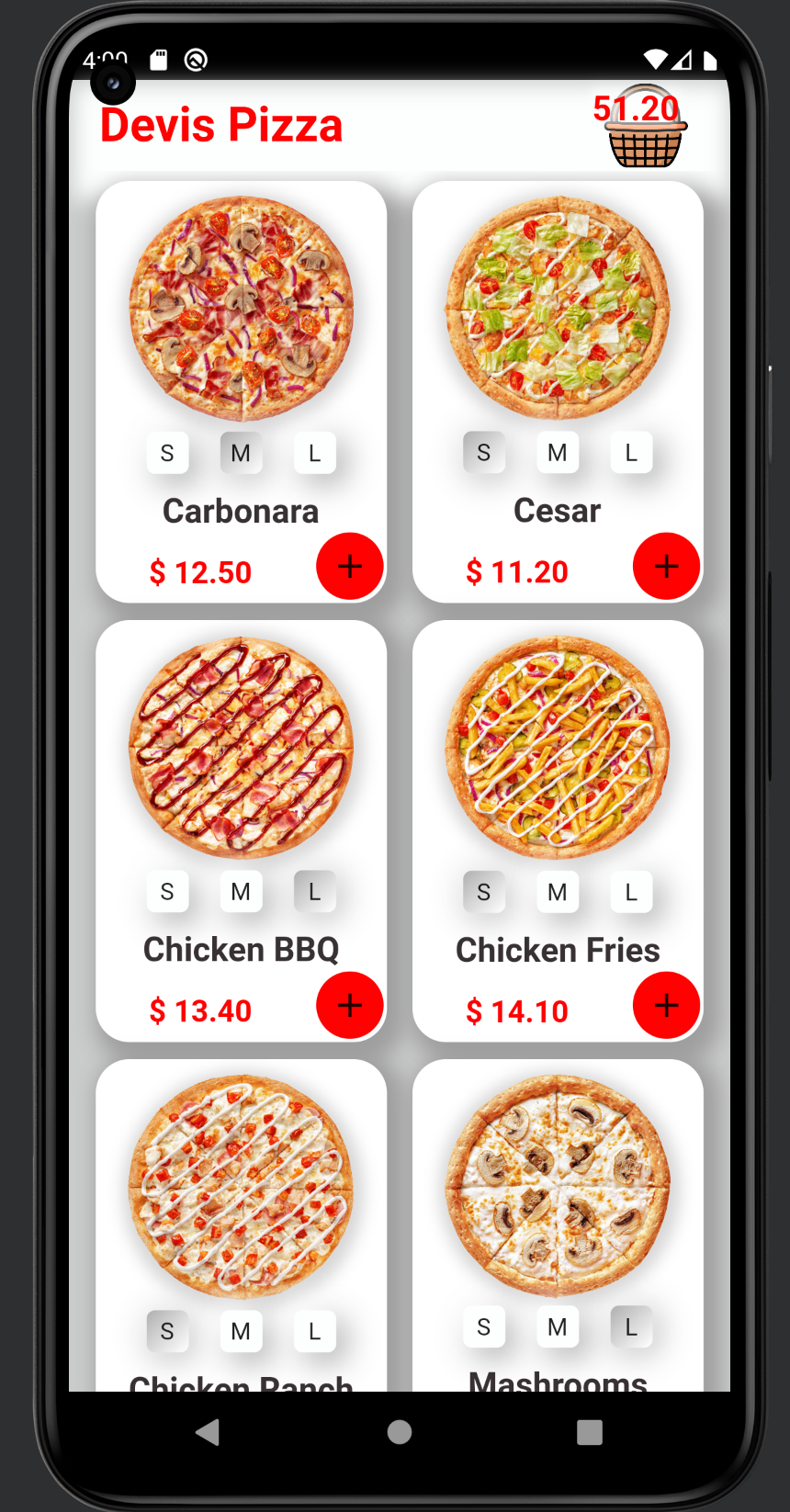The width and height of the screenshot is (790, 1512).
Task: Tap the red plus icon for Chicken BBQ
Action: pos(350,1005)
